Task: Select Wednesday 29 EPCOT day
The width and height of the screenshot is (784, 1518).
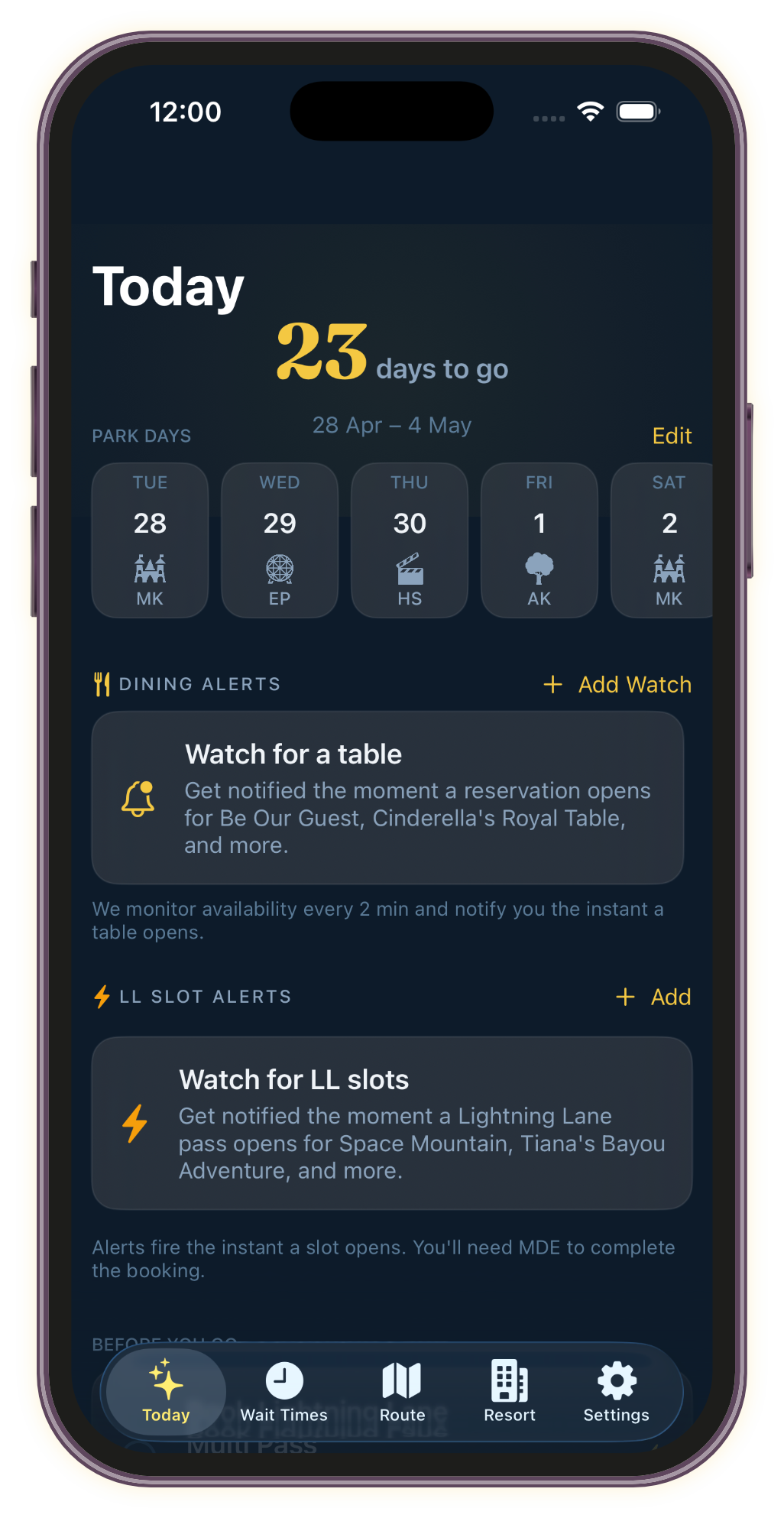Action: pos(280,540)
